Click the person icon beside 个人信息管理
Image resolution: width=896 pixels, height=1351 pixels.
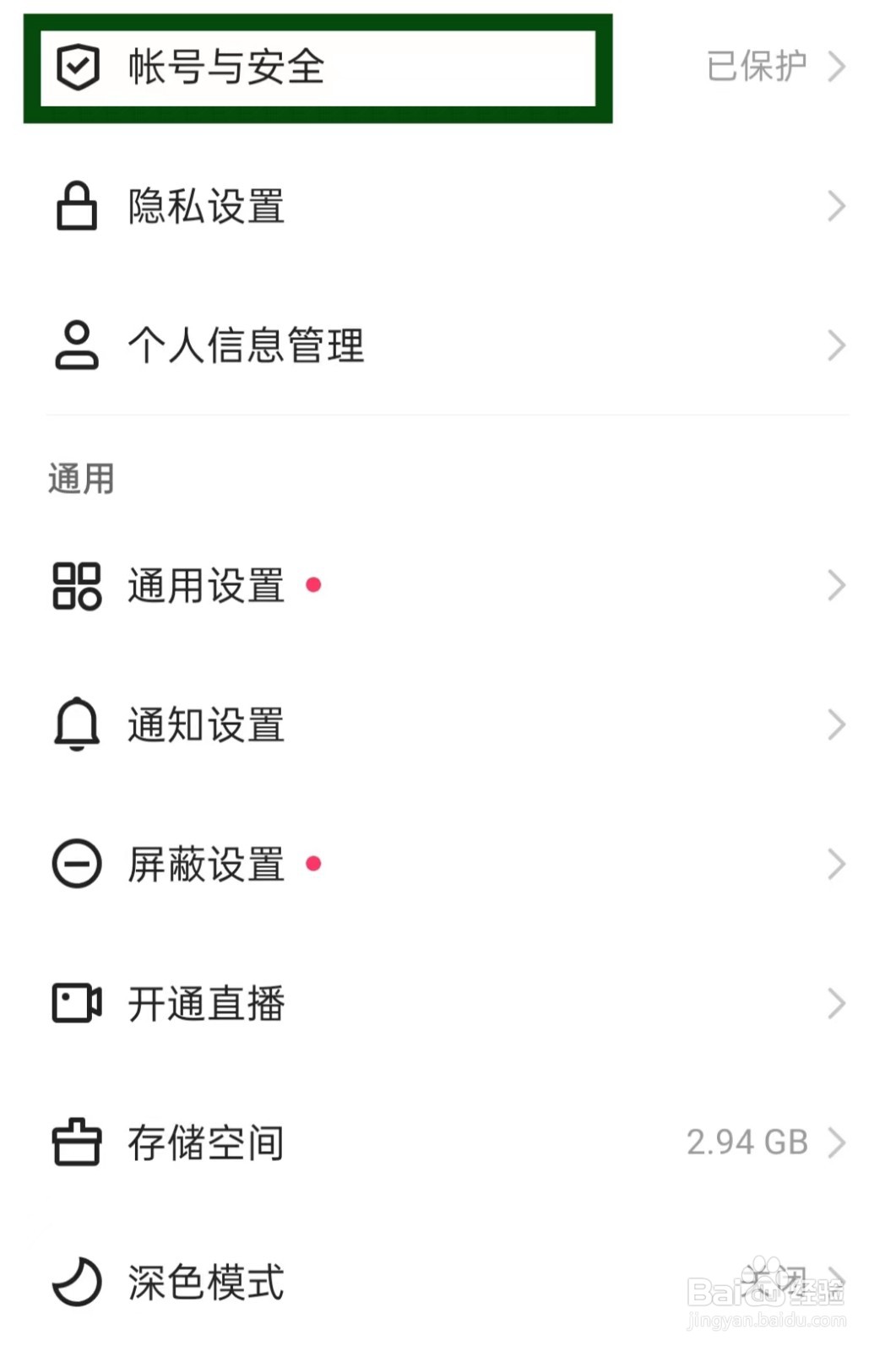pos(75,345)
